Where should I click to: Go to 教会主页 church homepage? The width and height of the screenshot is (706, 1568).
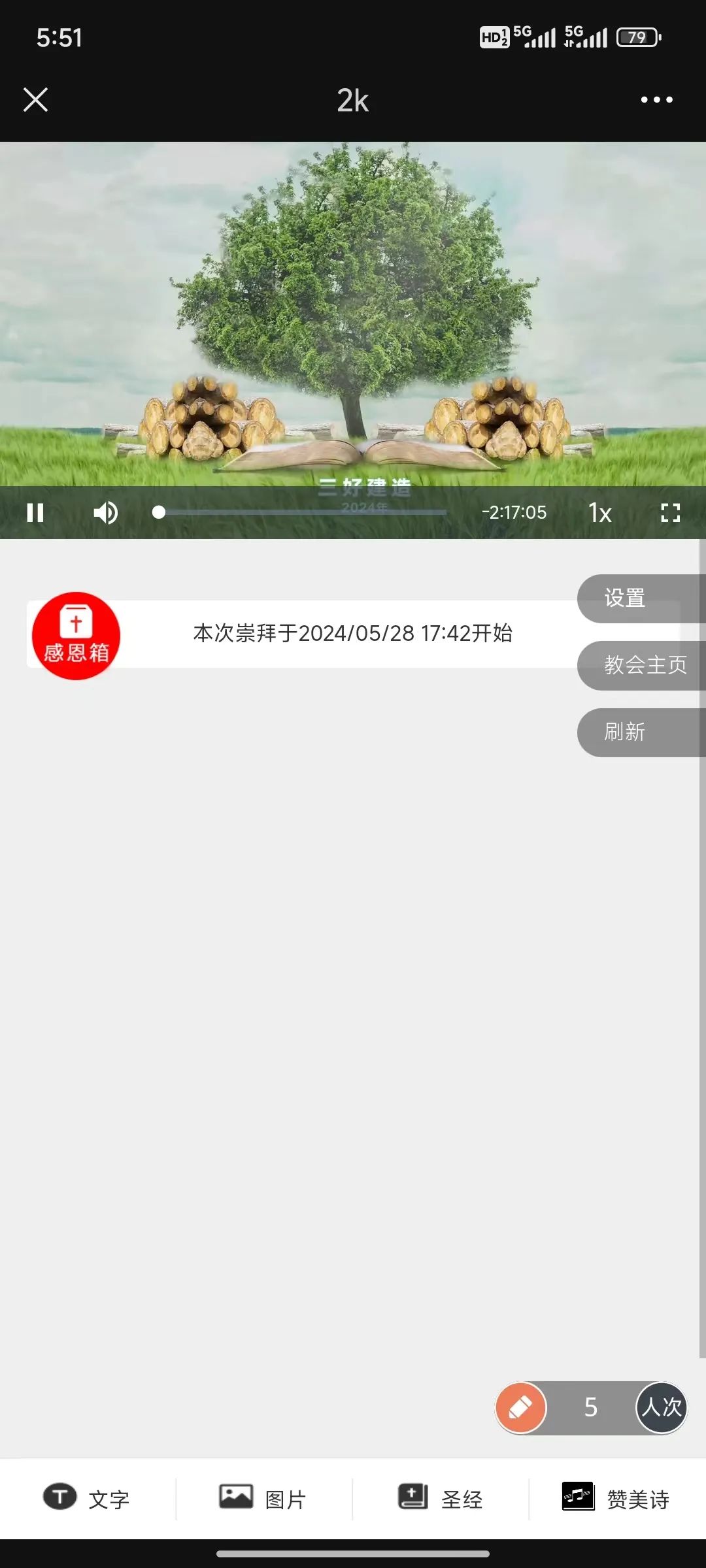point(644,665)
